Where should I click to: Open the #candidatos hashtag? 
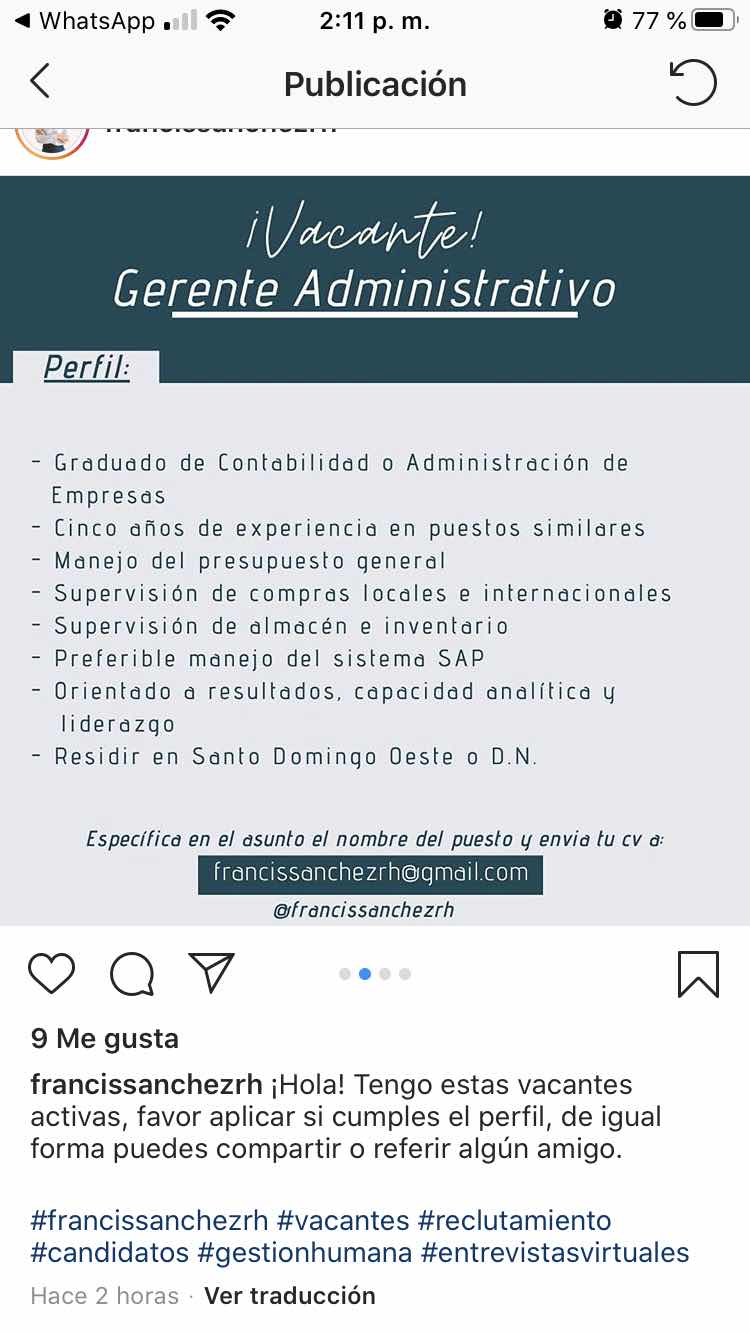(110, 1253)
